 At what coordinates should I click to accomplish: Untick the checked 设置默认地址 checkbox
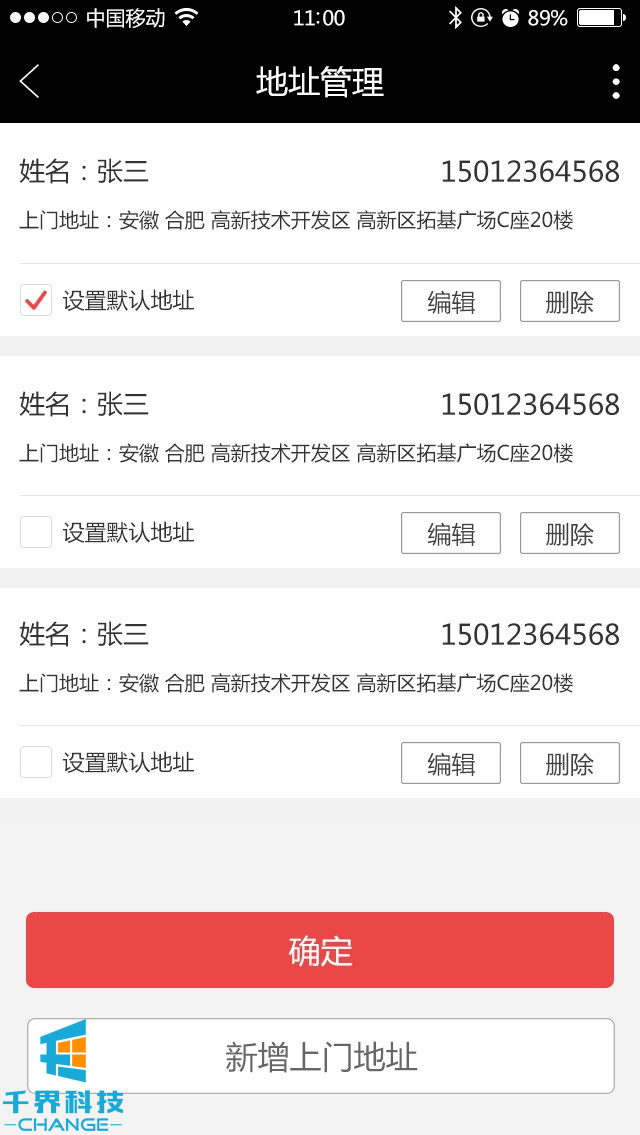[36, 300]
